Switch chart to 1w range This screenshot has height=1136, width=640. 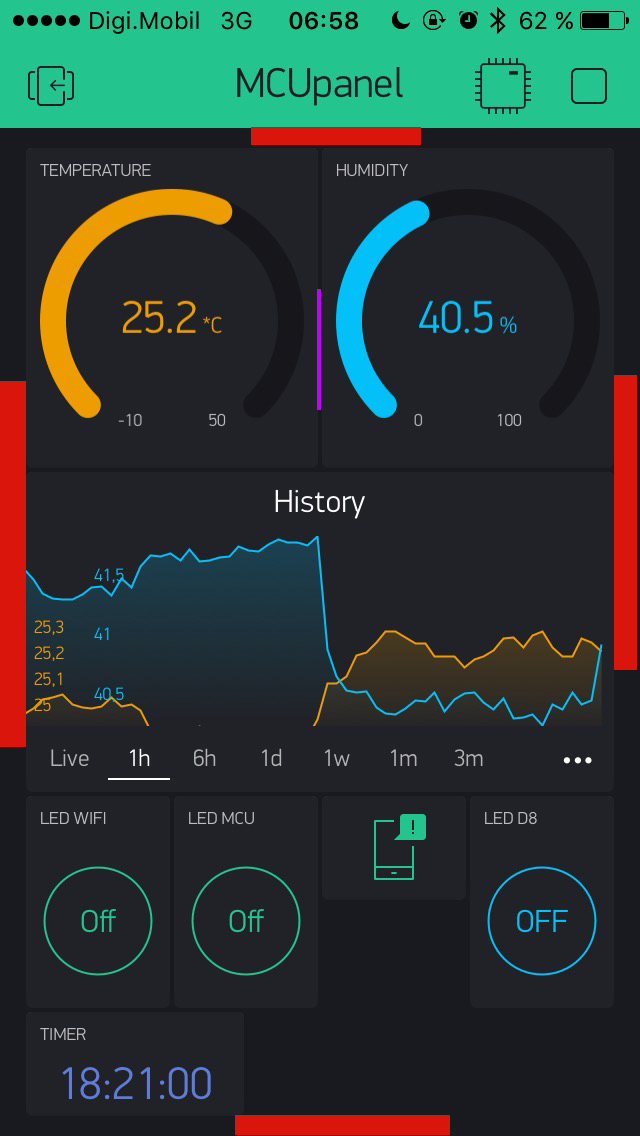pos(337,758)
